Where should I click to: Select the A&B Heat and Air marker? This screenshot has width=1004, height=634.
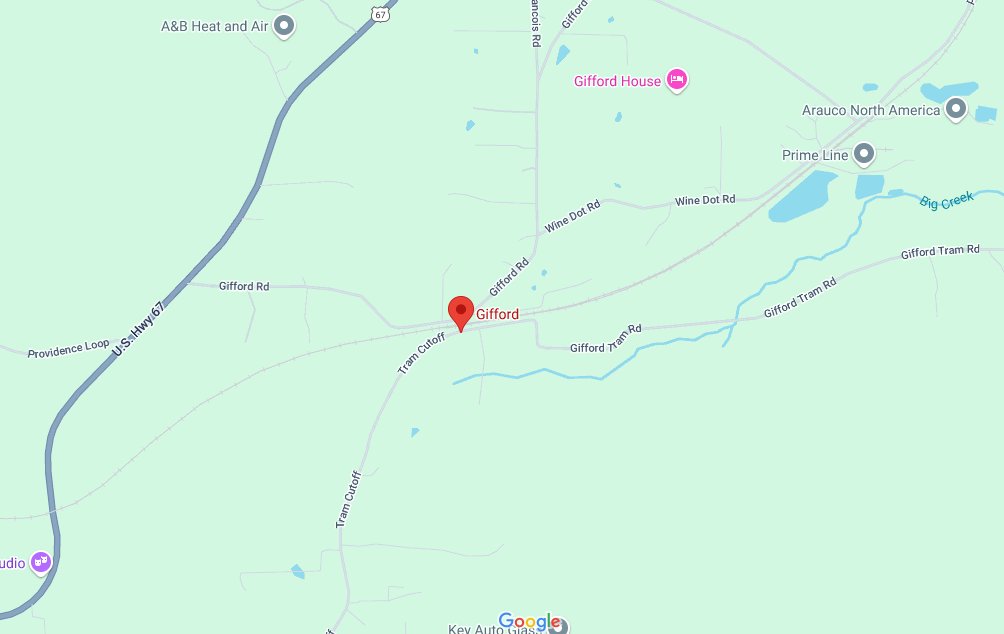click(284, 26)
